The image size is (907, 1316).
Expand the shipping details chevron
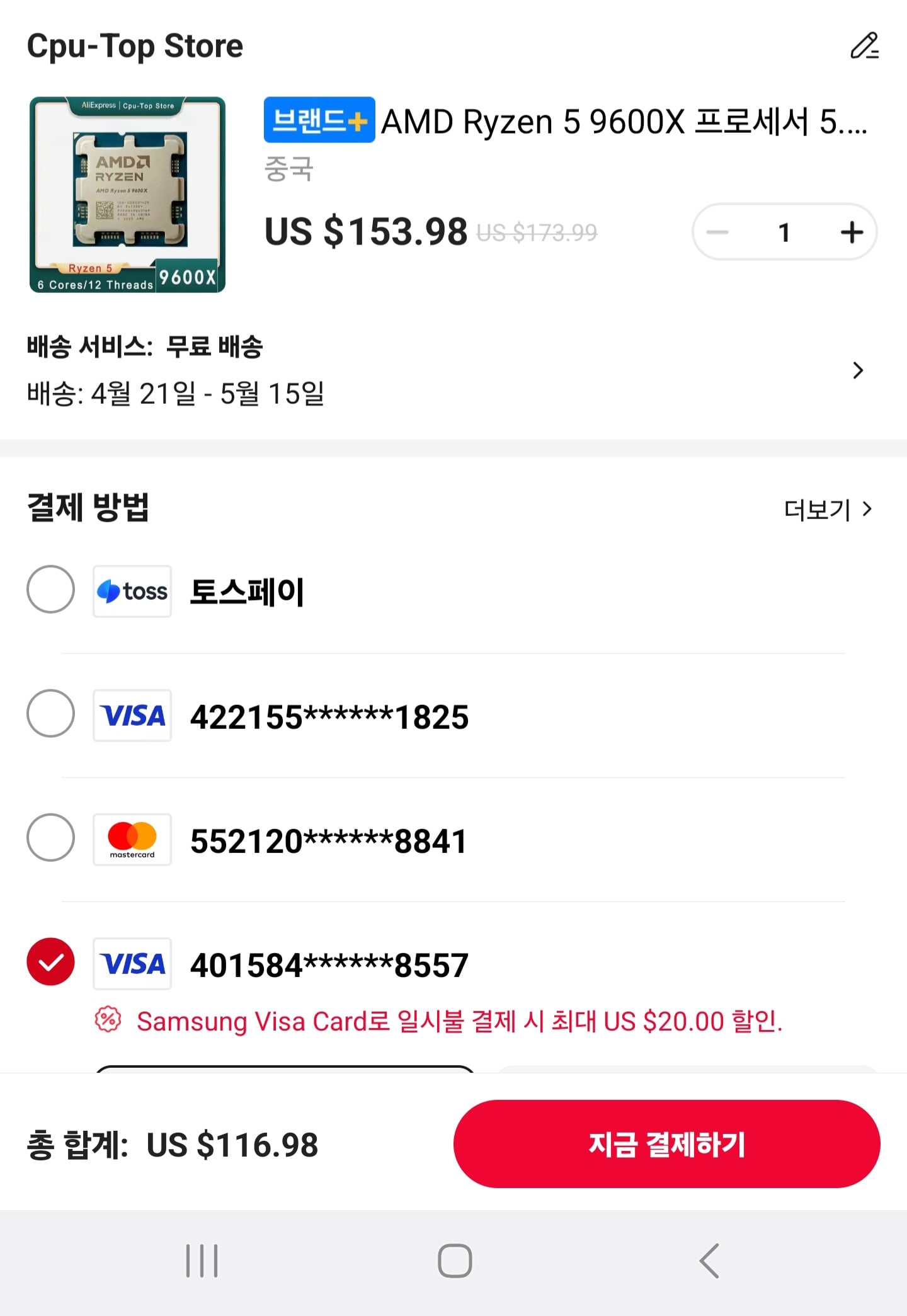click(x=858, y=371)
